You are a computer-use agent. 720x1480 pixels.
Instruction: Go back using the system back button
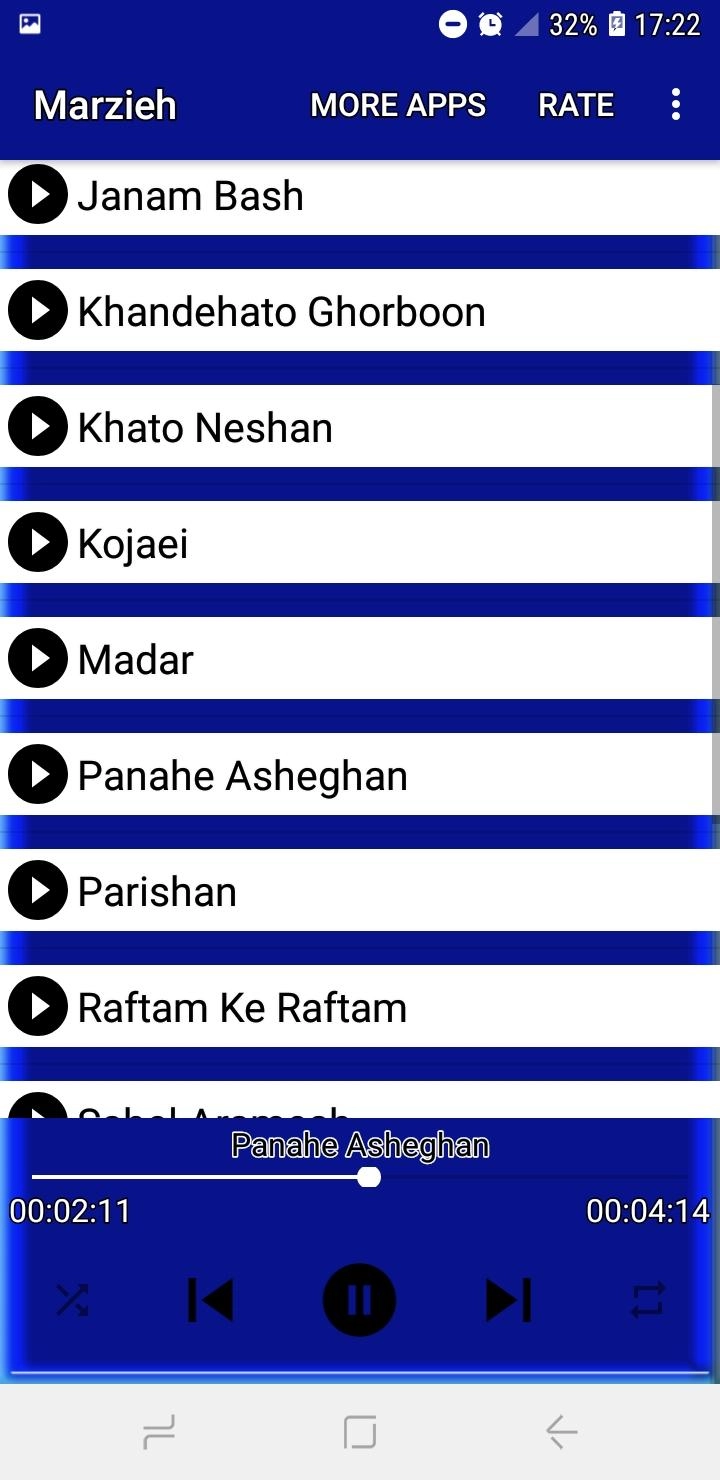click(x=561, y=1432)
